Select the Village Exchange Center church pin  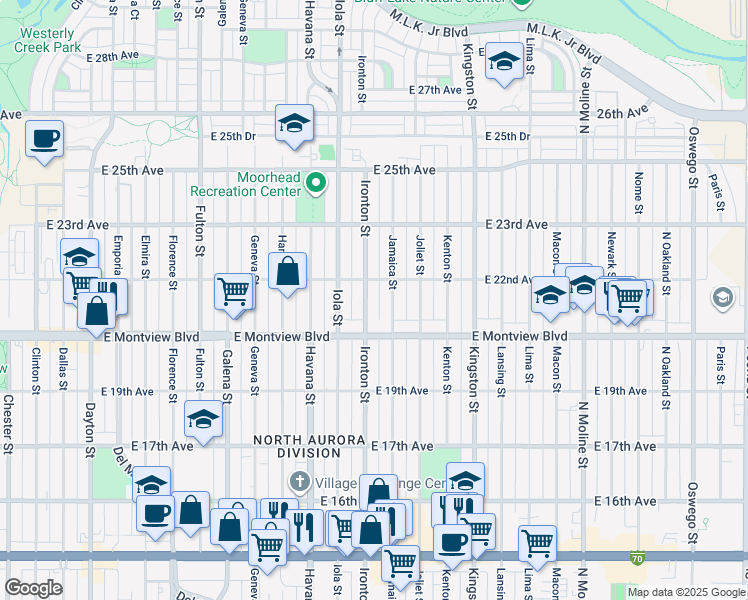(x=298, y=482)
